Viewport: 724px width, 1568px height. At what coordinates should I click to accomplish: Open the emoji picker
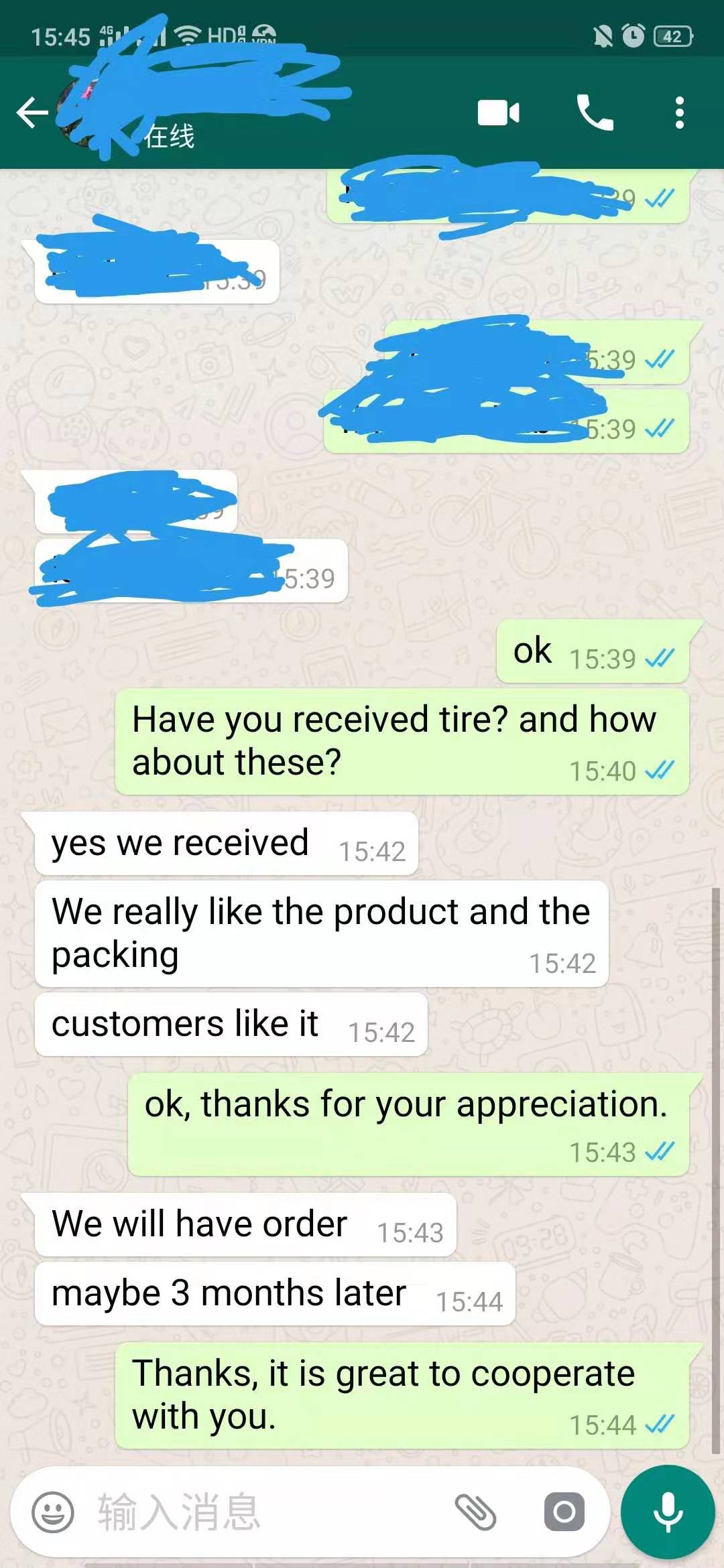[53, 1512]
